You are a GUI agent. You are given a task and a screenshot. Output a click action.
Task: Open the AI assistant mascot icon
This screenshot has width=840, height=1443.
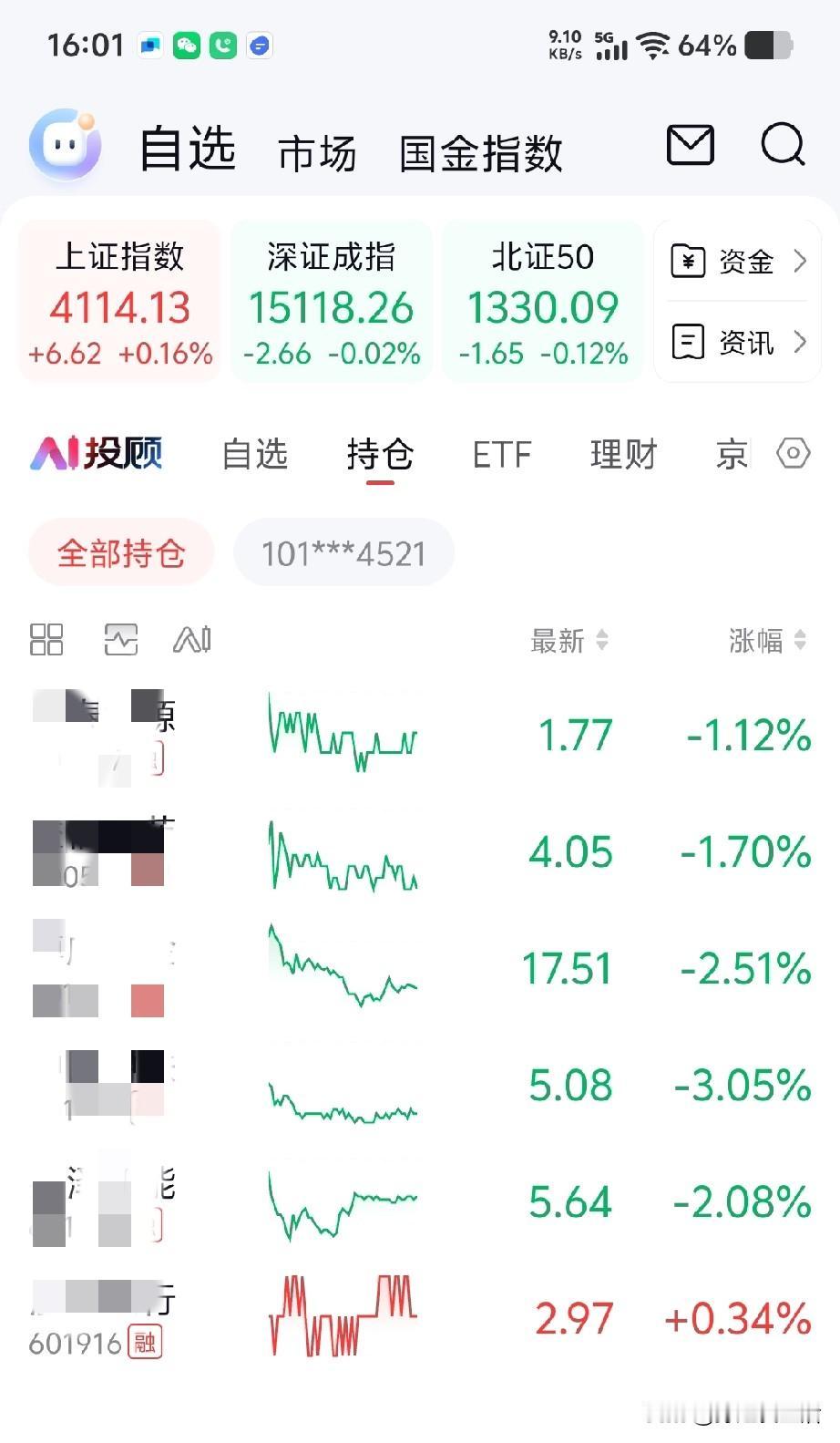point(65,144)
